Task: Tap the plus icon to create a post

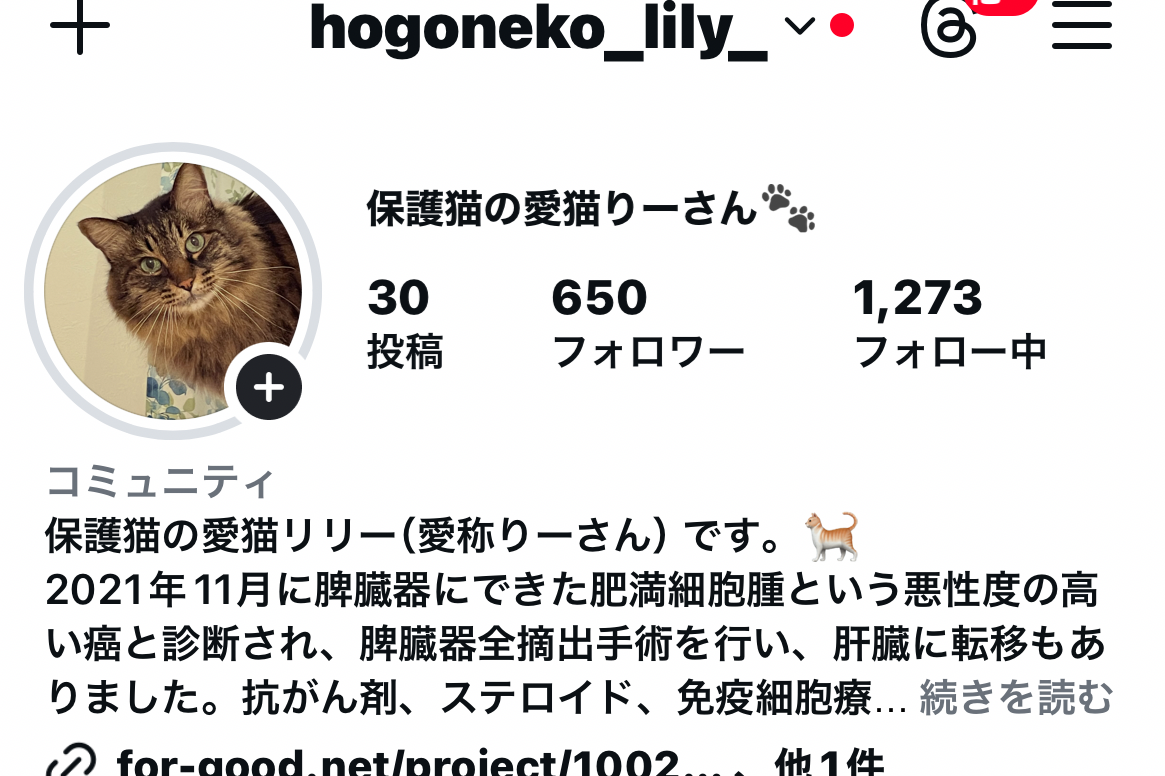Action: coord(79,27)
